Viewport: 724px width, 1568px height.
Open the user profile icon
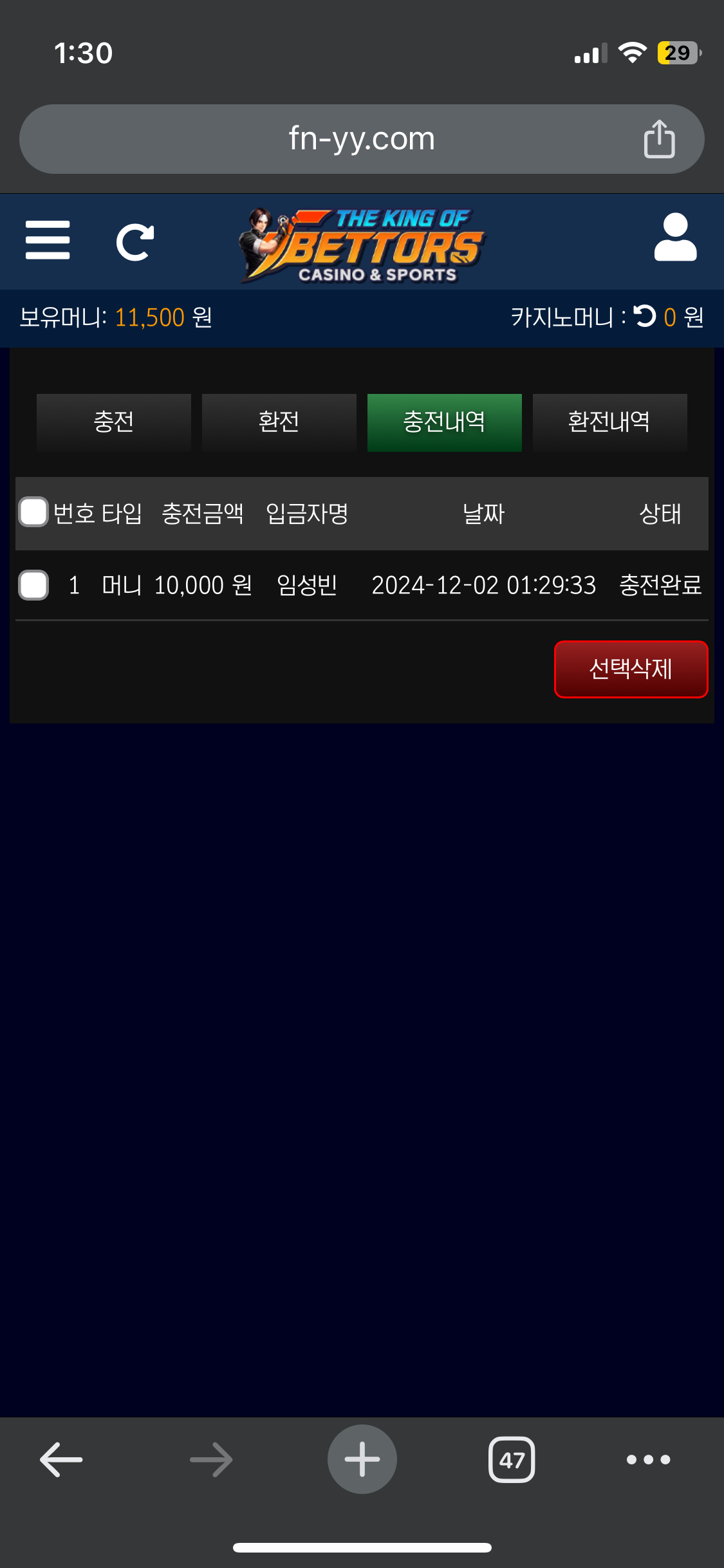pyautogui.click(x=675, y=238)
